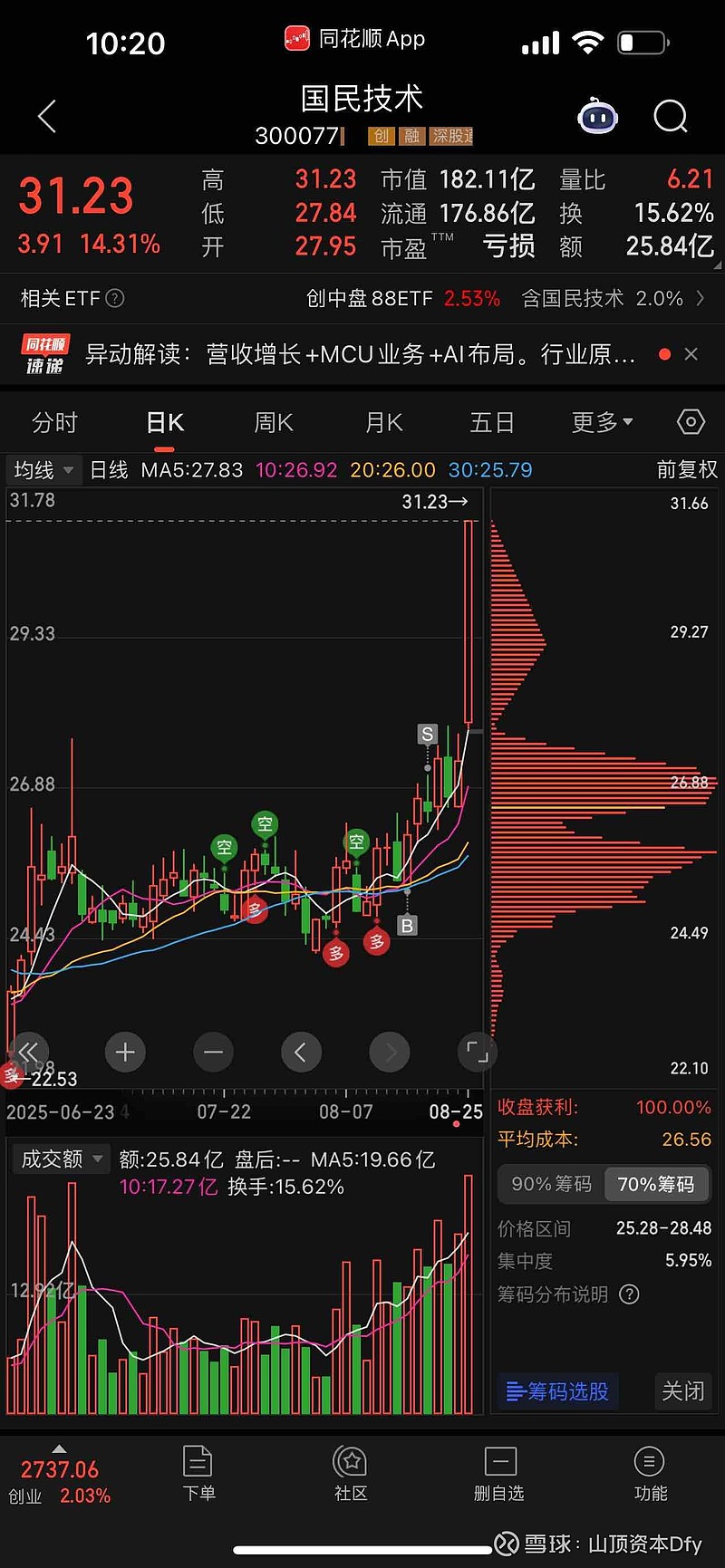This screenshot has width=725, height=1568.
Task: Open the search magnifier
Action: pyautogui.click(x=671, y=117)
